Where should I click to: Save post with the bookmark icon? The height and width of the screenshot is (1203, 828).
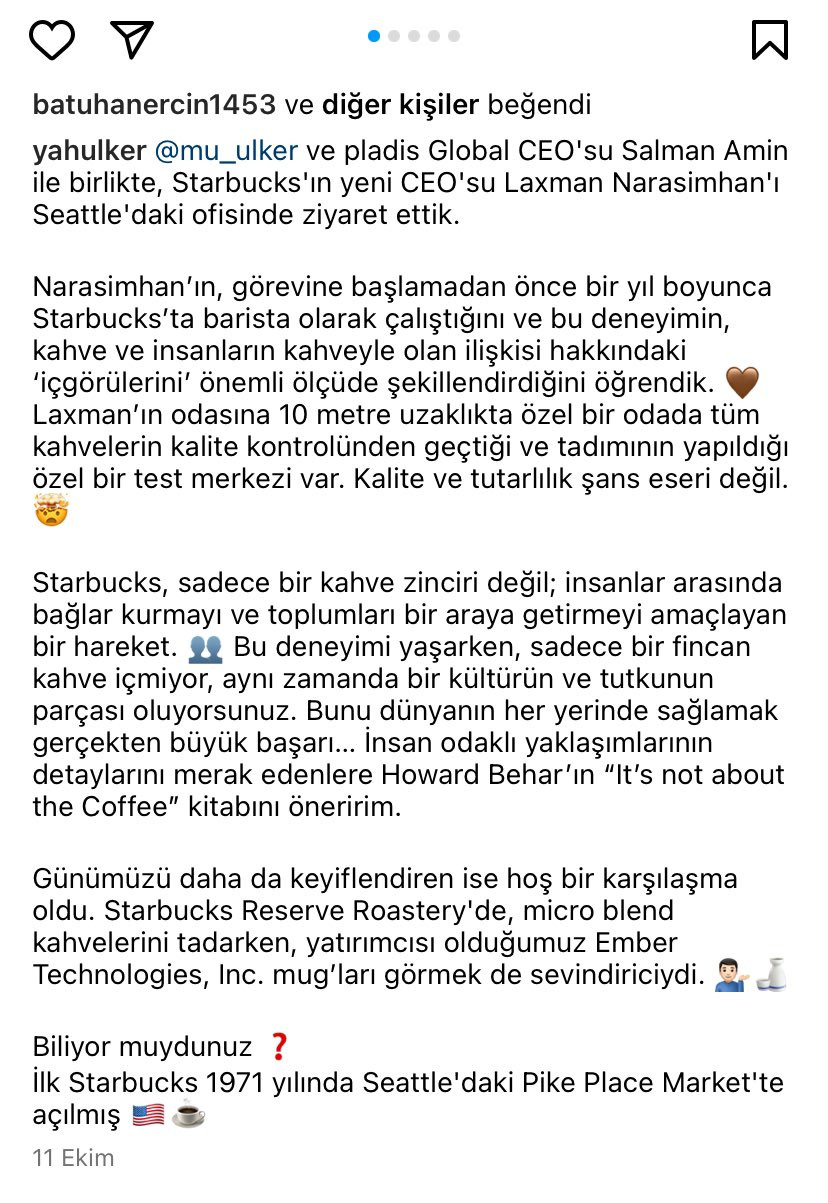(x=769, y=39)
